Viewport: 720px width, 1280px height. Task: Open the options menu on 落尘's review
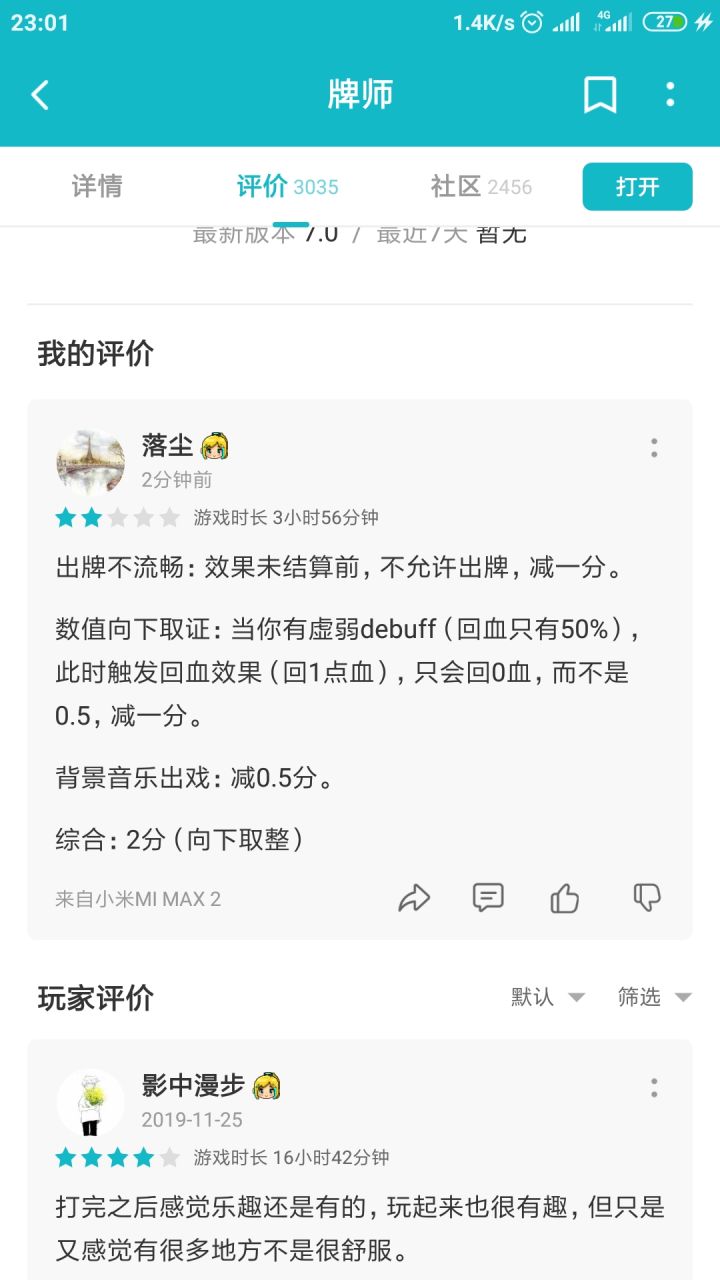654,447
